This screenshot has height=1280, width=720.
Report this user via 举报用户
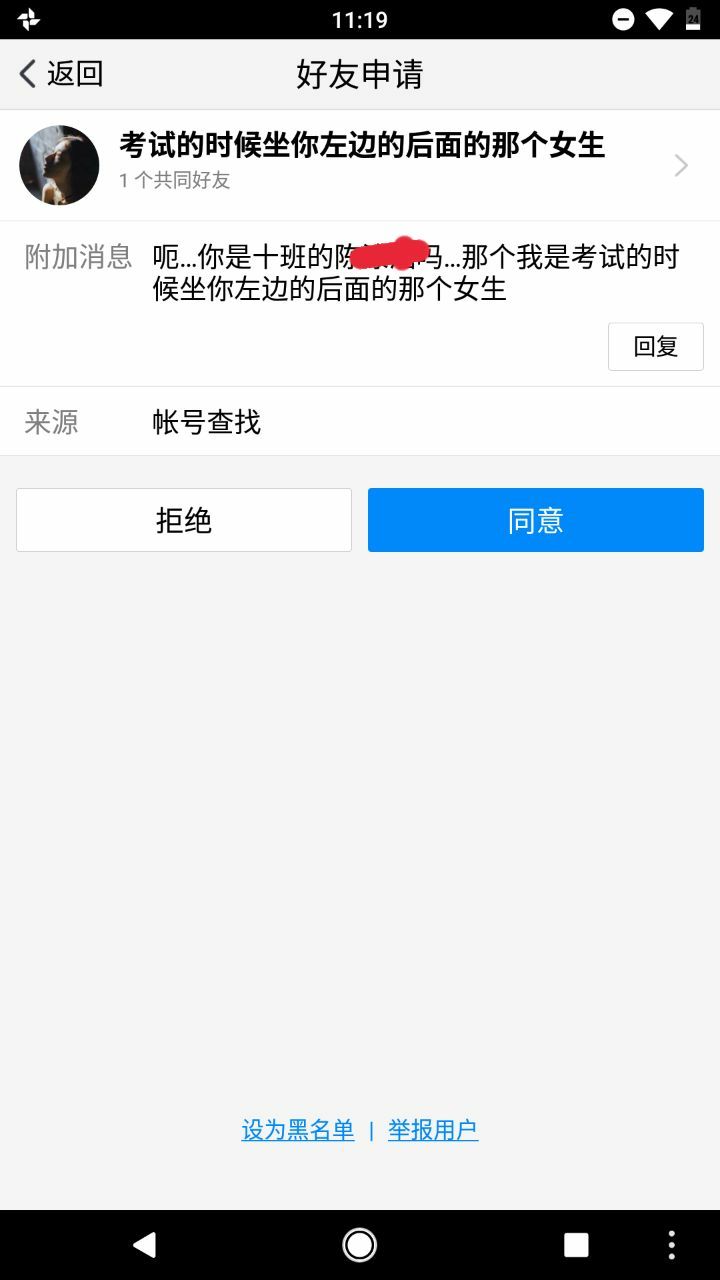(x=433, y=1130)
